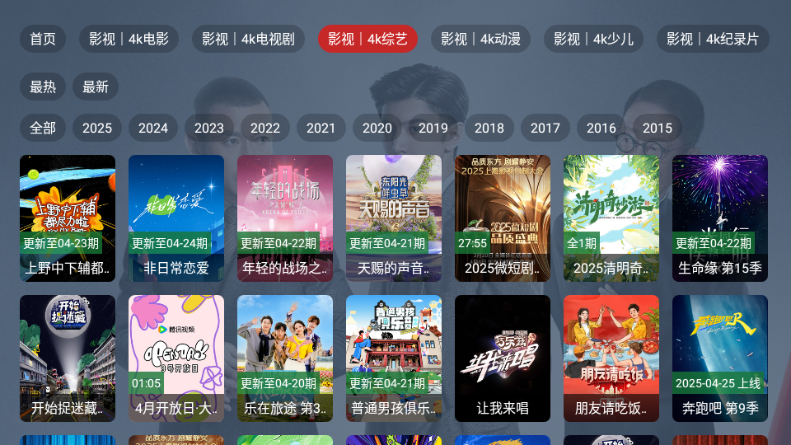791x445 pixels.
Task: Open 奔跑吧 第9季 card
Action: click(x=720, y=357)
